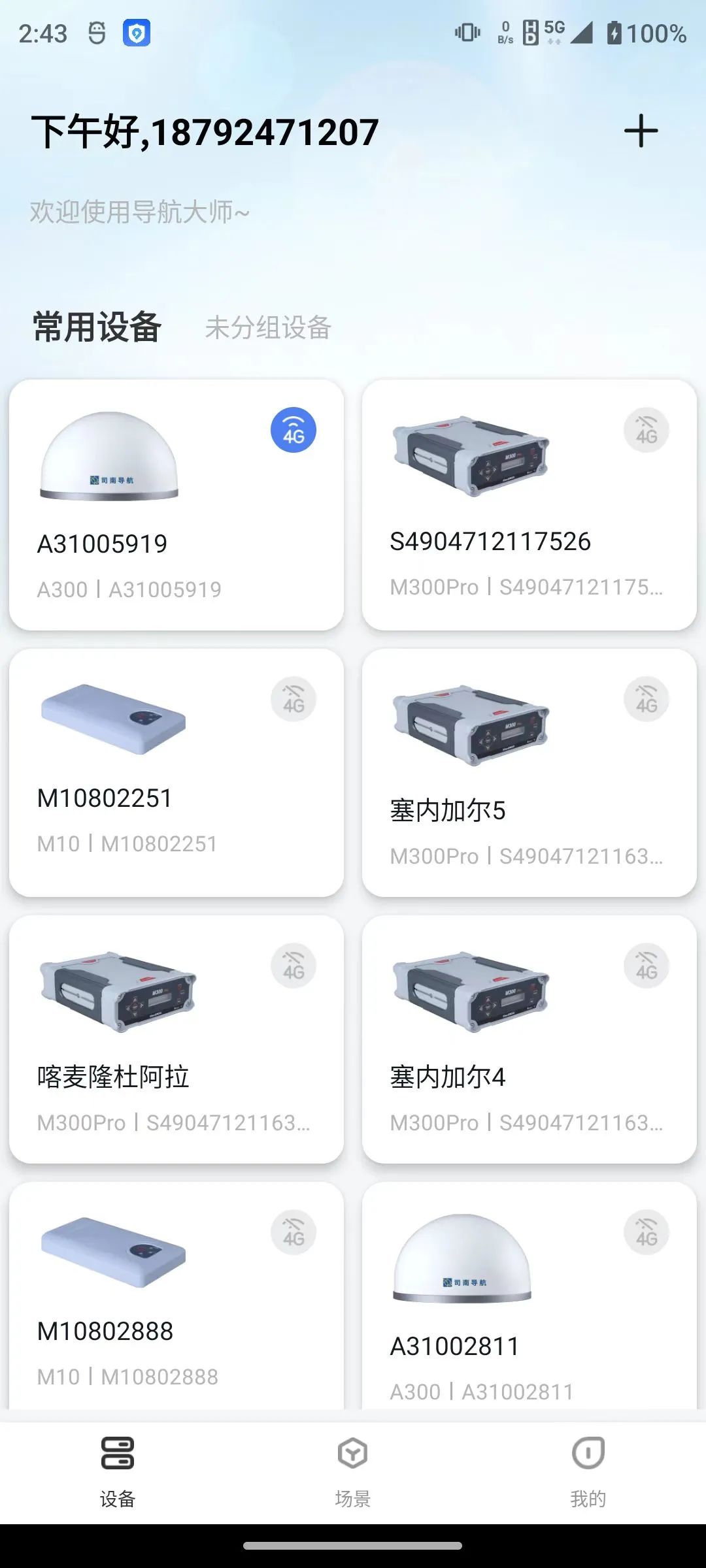Go to the 场景 tab

click(x=353, y=1470)
